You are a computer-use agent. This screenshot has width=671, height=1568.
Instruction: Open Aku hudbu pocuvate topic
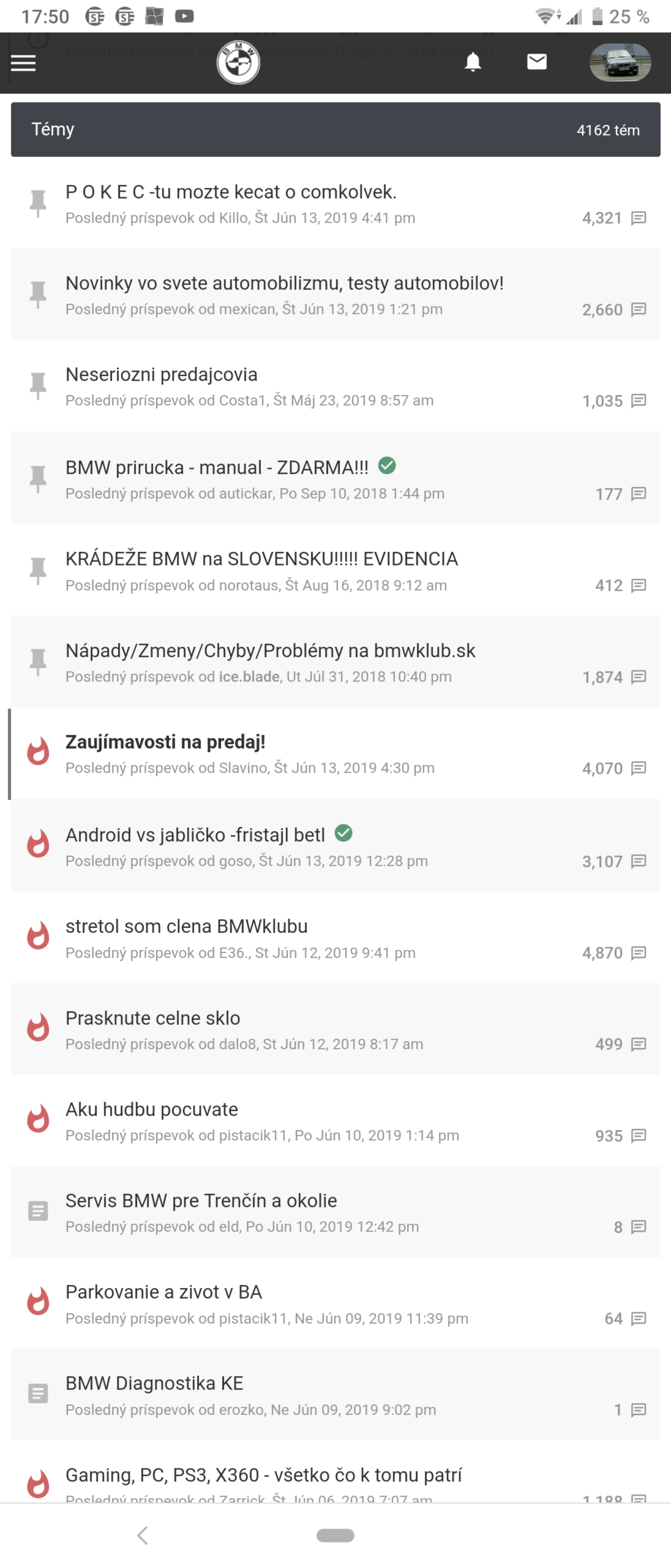point(151,1110)
